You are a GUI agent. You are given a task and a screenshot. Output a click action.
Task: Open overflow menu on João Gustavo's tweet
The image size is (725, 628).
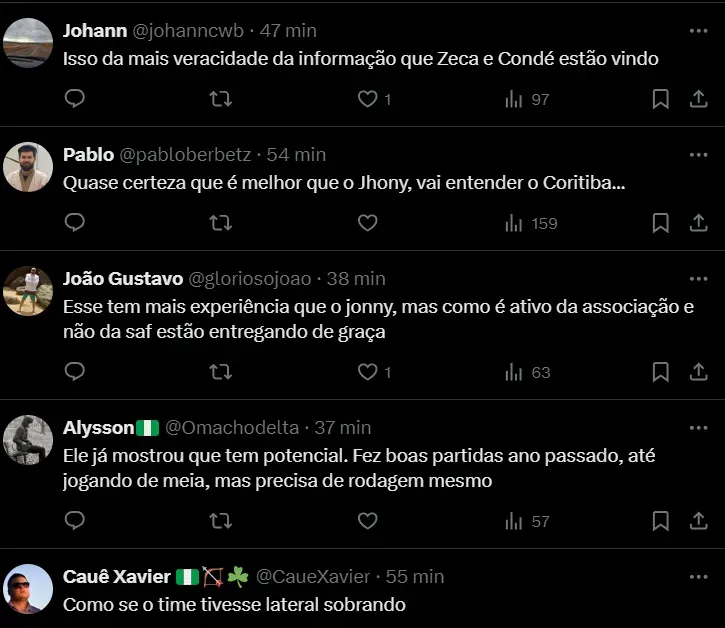698,278
